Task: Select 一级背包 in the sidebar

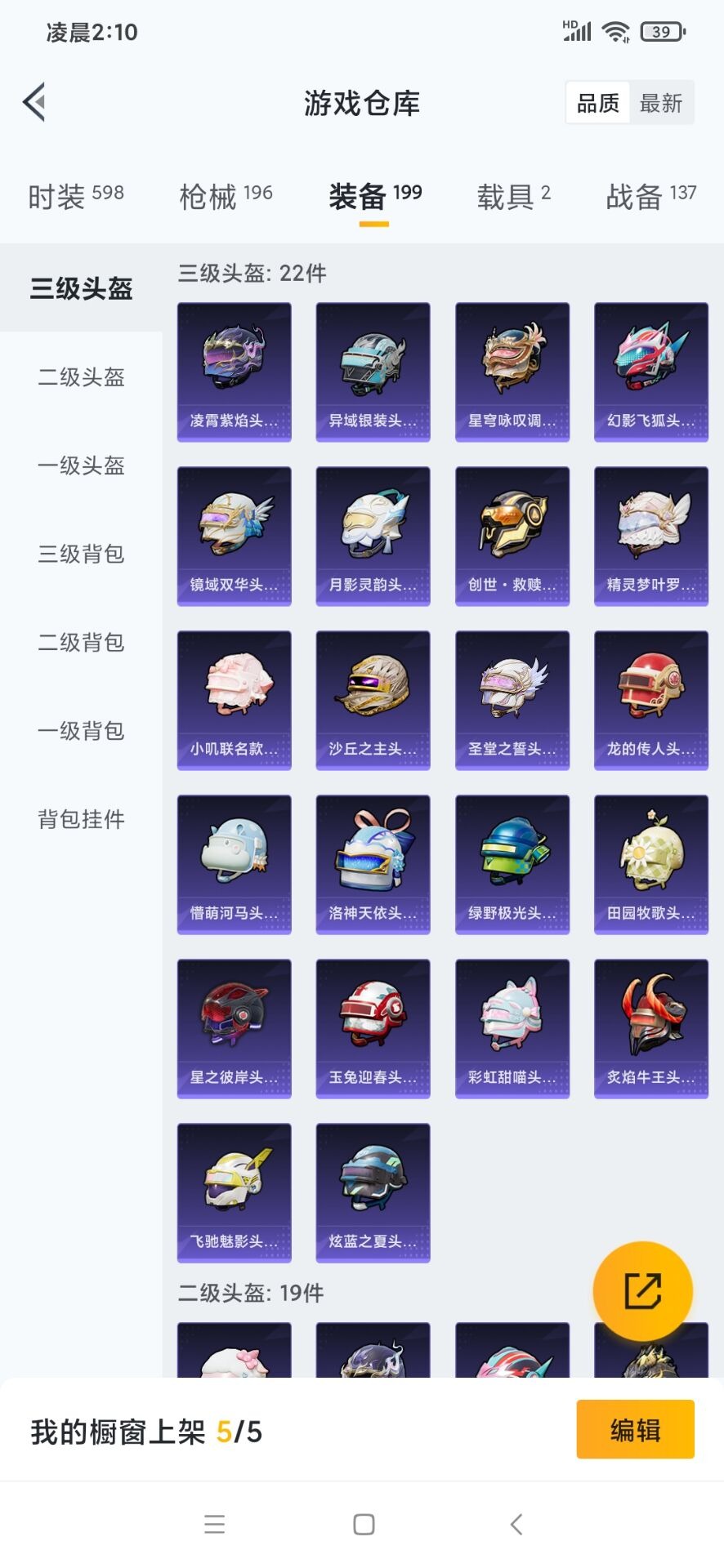Action: pyautogui.click(x=79, y=732)
